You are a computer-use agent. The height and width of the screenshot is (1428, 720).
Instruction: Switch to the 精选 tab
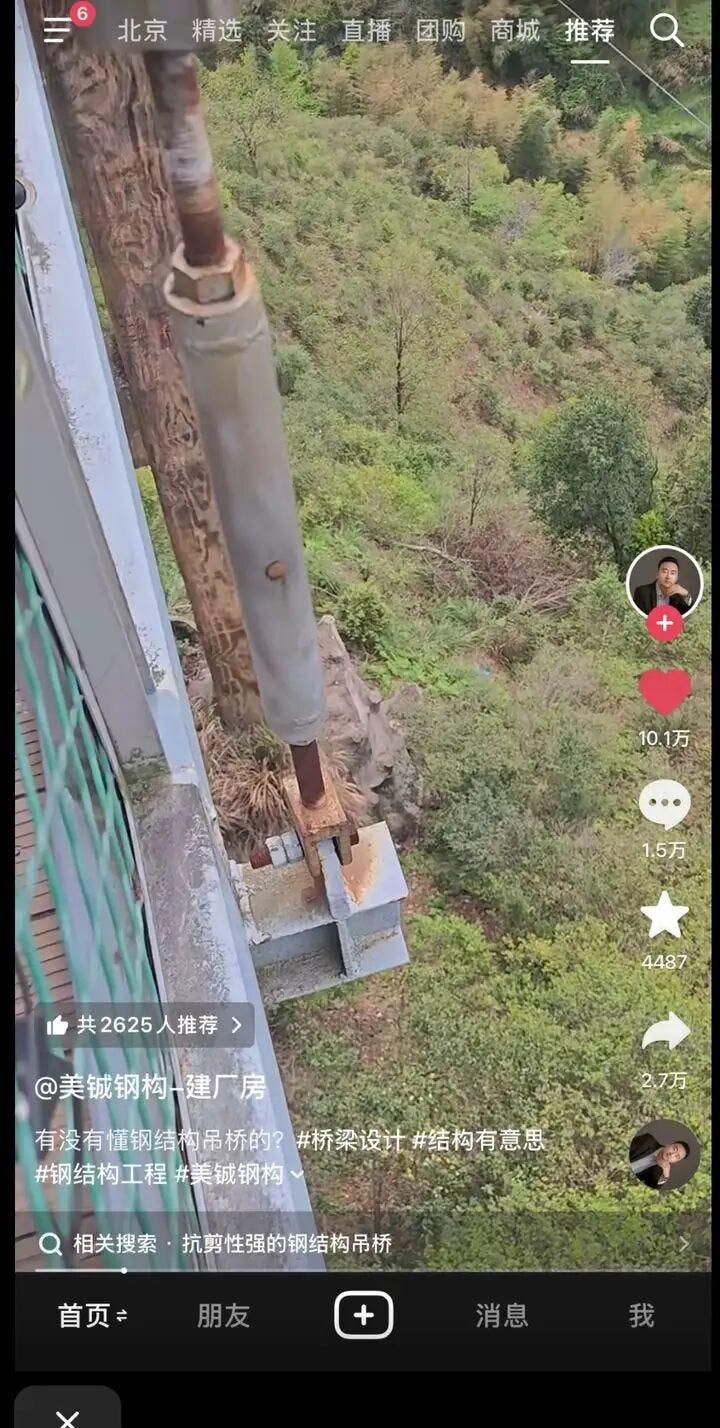tap(216, 31)
